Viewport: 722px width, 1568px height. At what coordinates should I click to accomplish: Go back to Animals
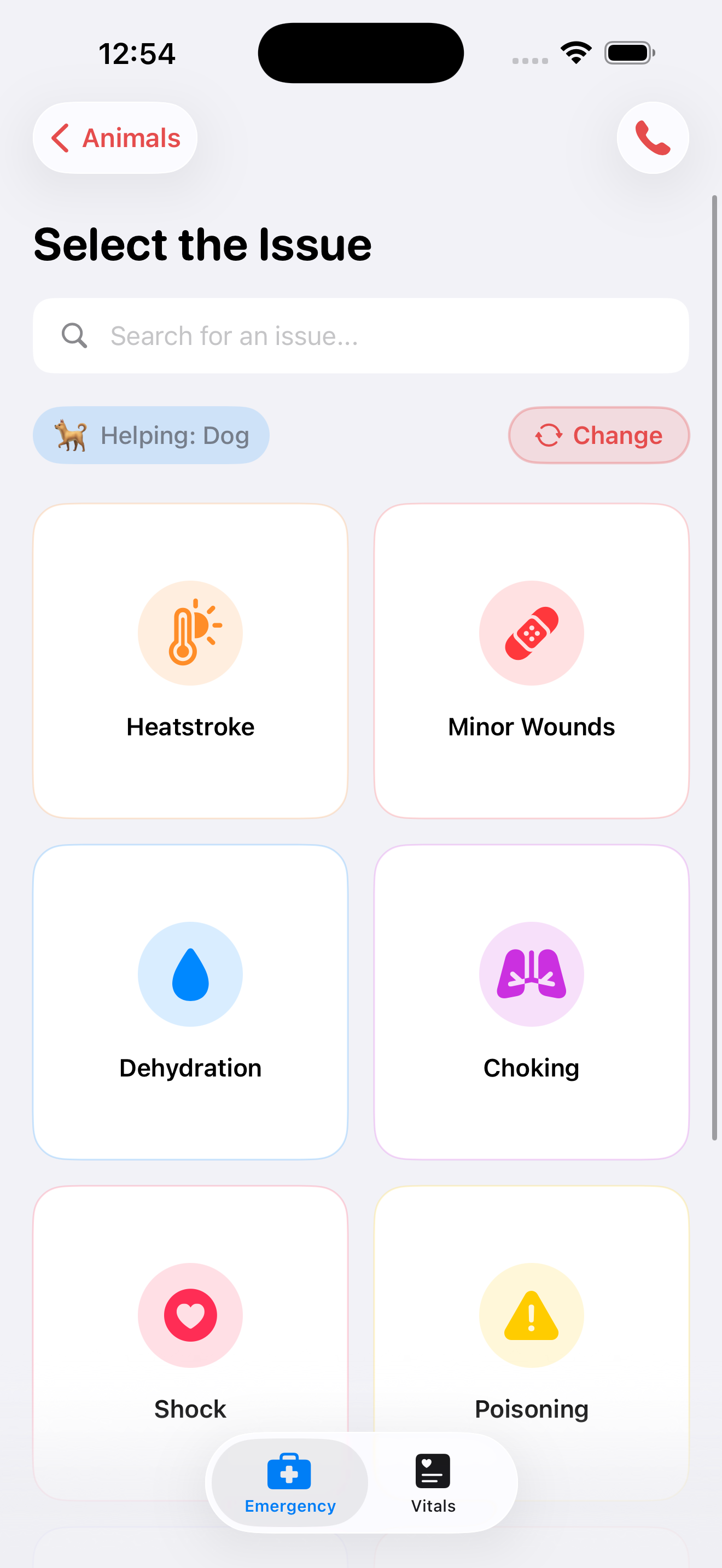click(115, 138)
